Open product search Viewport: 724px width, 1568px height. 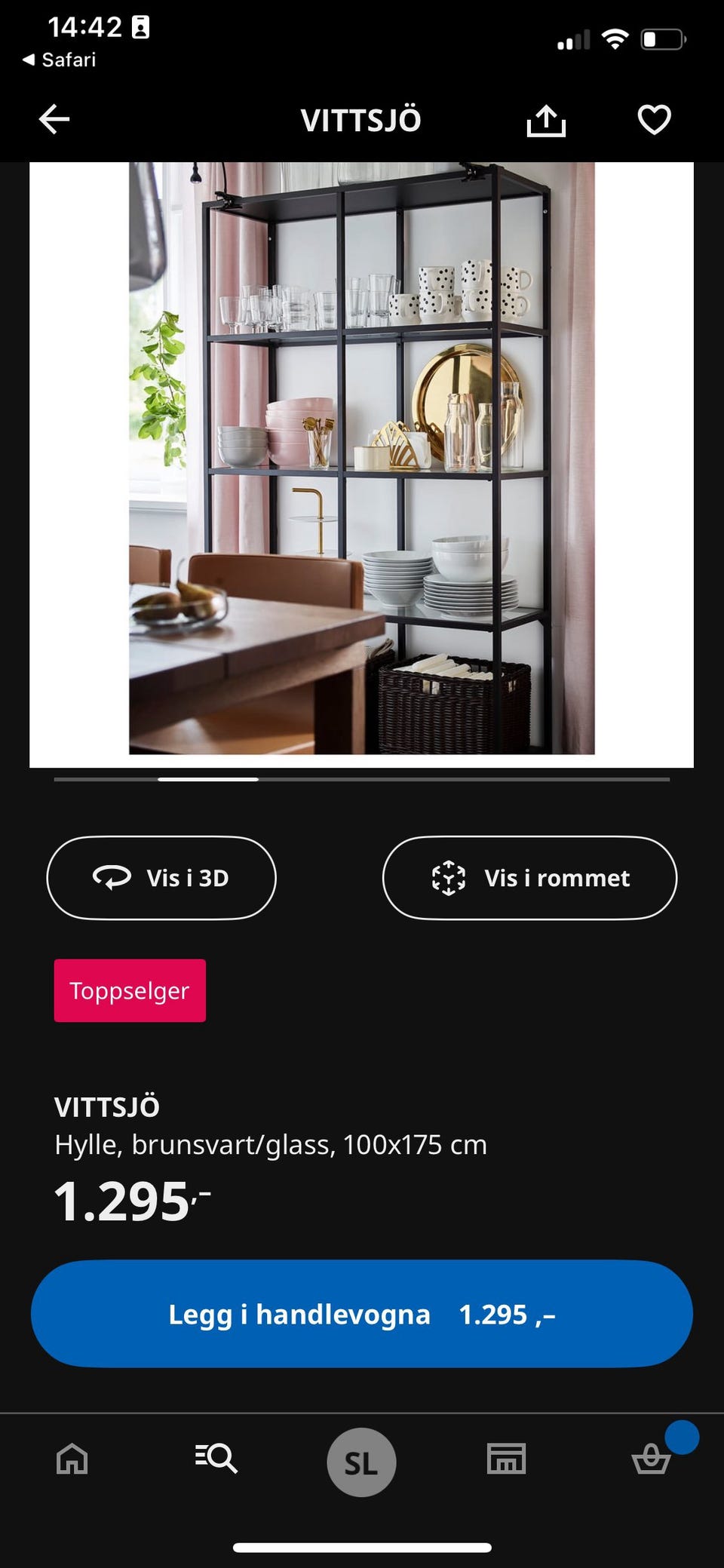tap(216, 1460)
